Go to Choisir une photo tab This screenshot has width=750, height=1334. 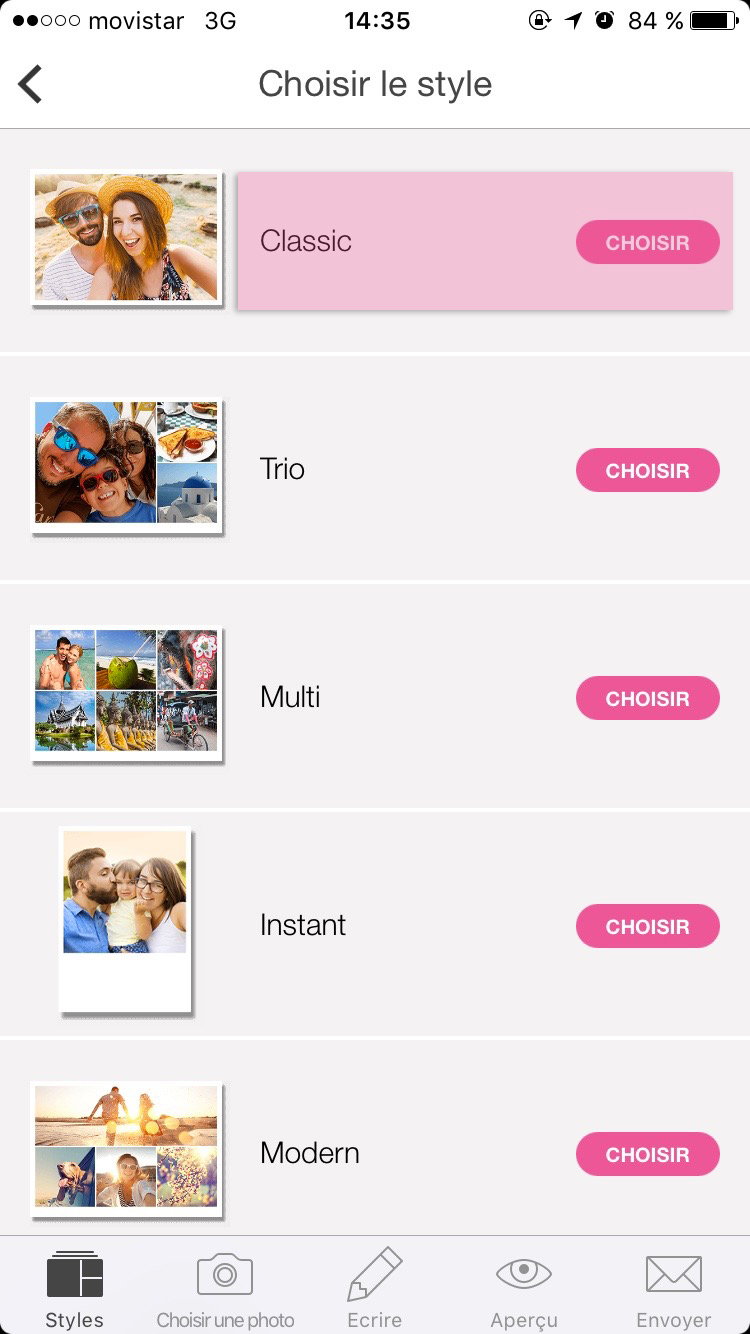coord(225,1290)
